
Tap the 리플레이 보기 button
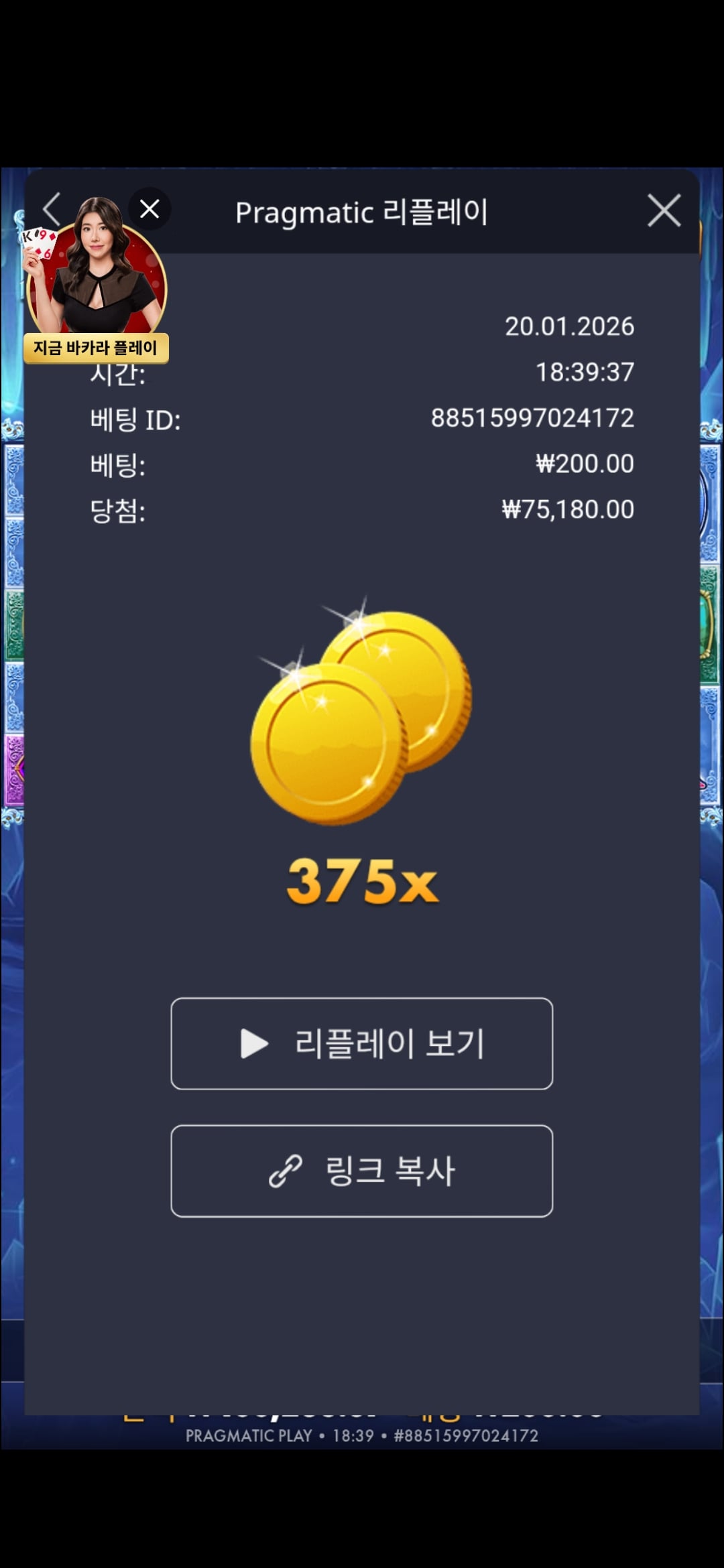pos(362,1043)
